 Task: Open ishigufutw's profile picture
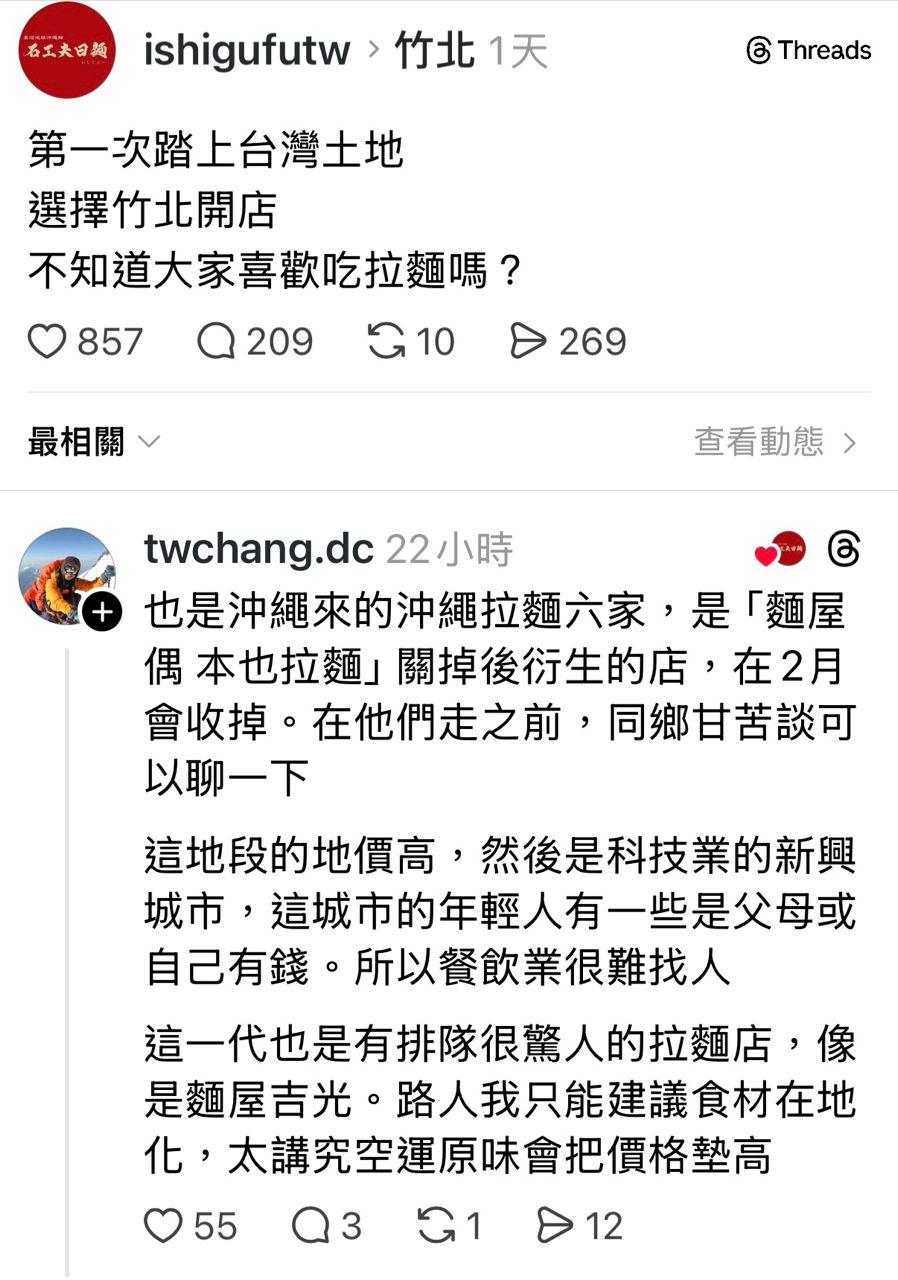click(68, 51)
